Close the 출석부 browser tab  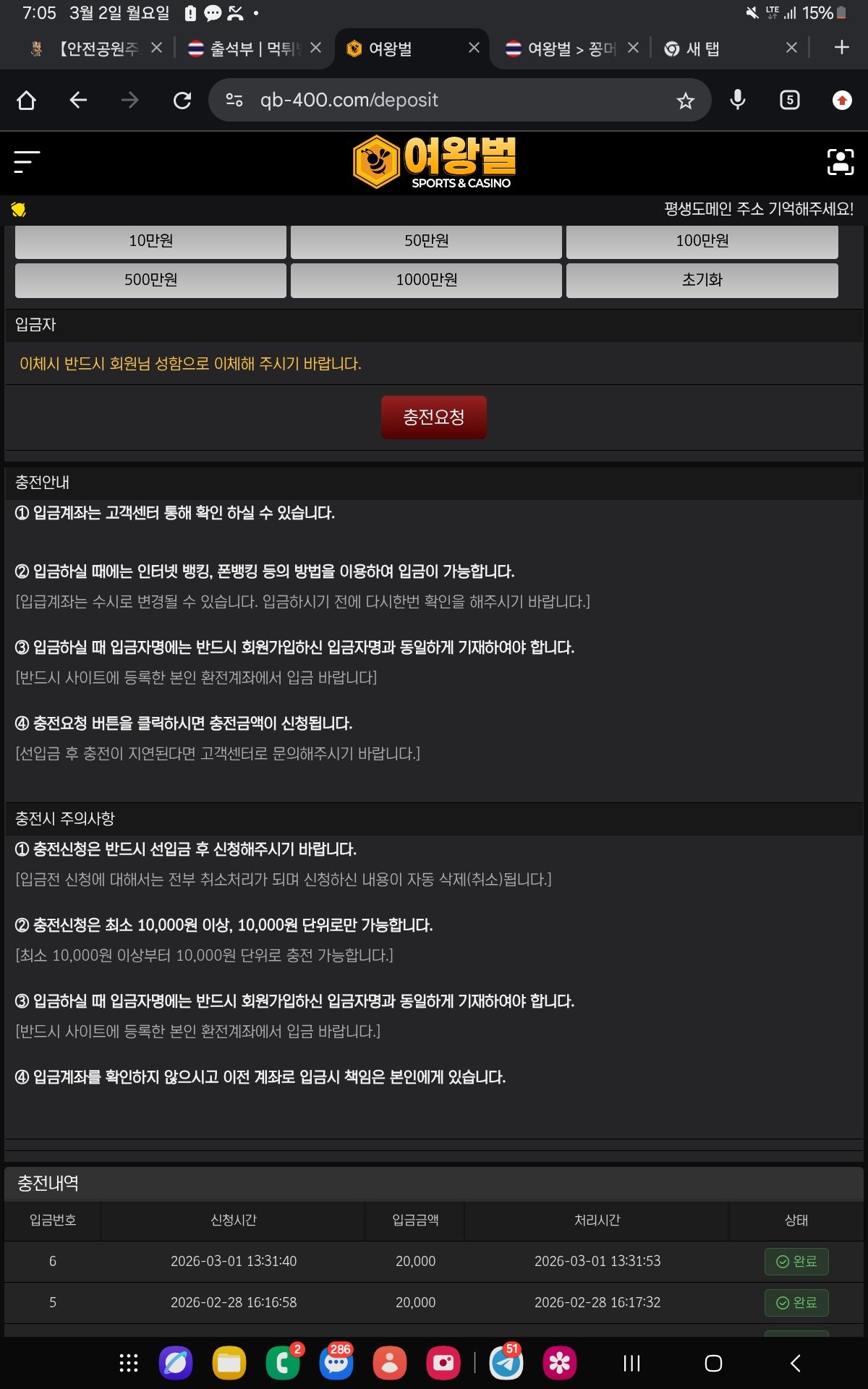click(316, 48)
